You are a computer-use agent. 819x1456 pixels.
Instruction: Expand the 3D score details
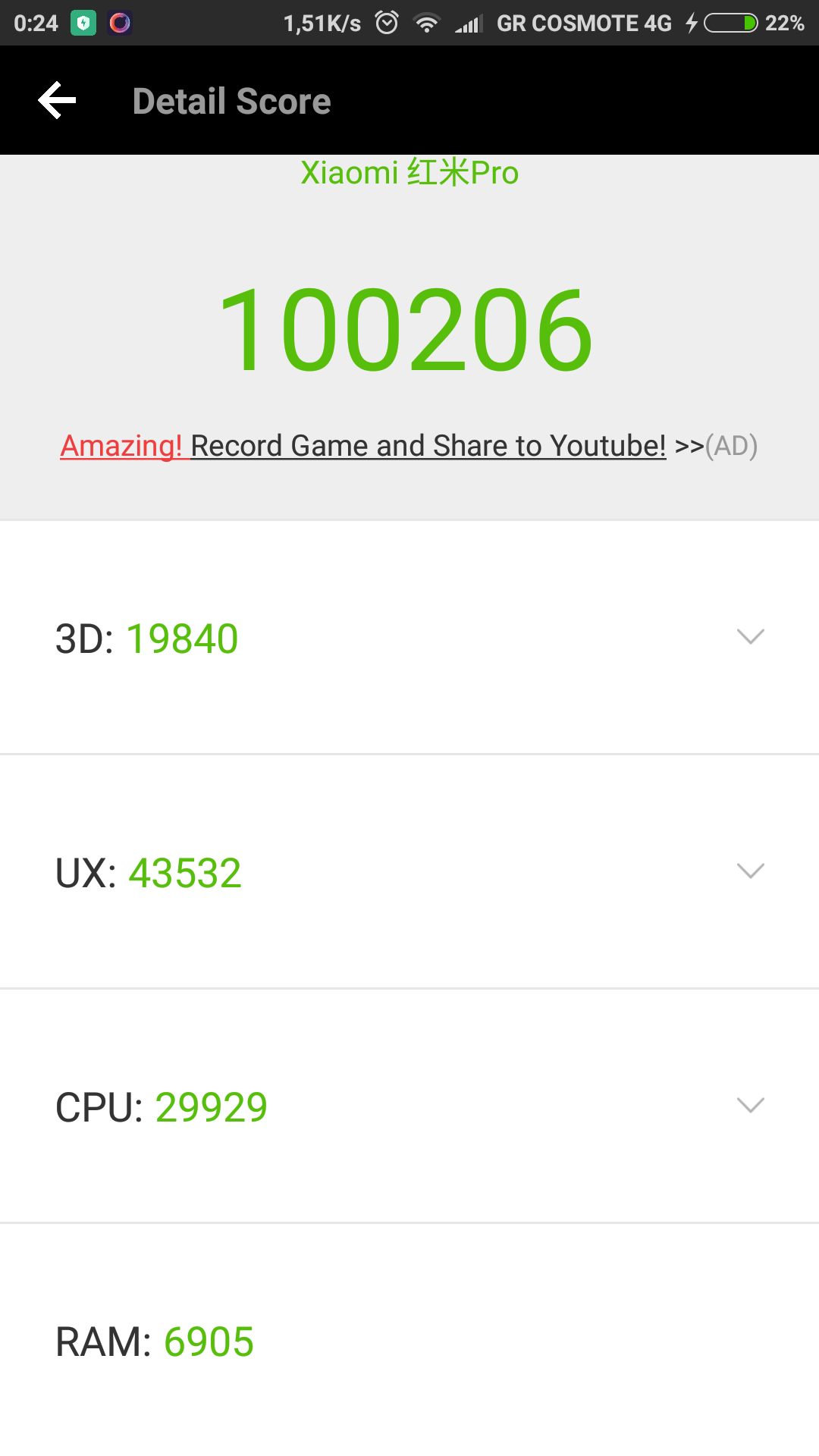point(750,637)
